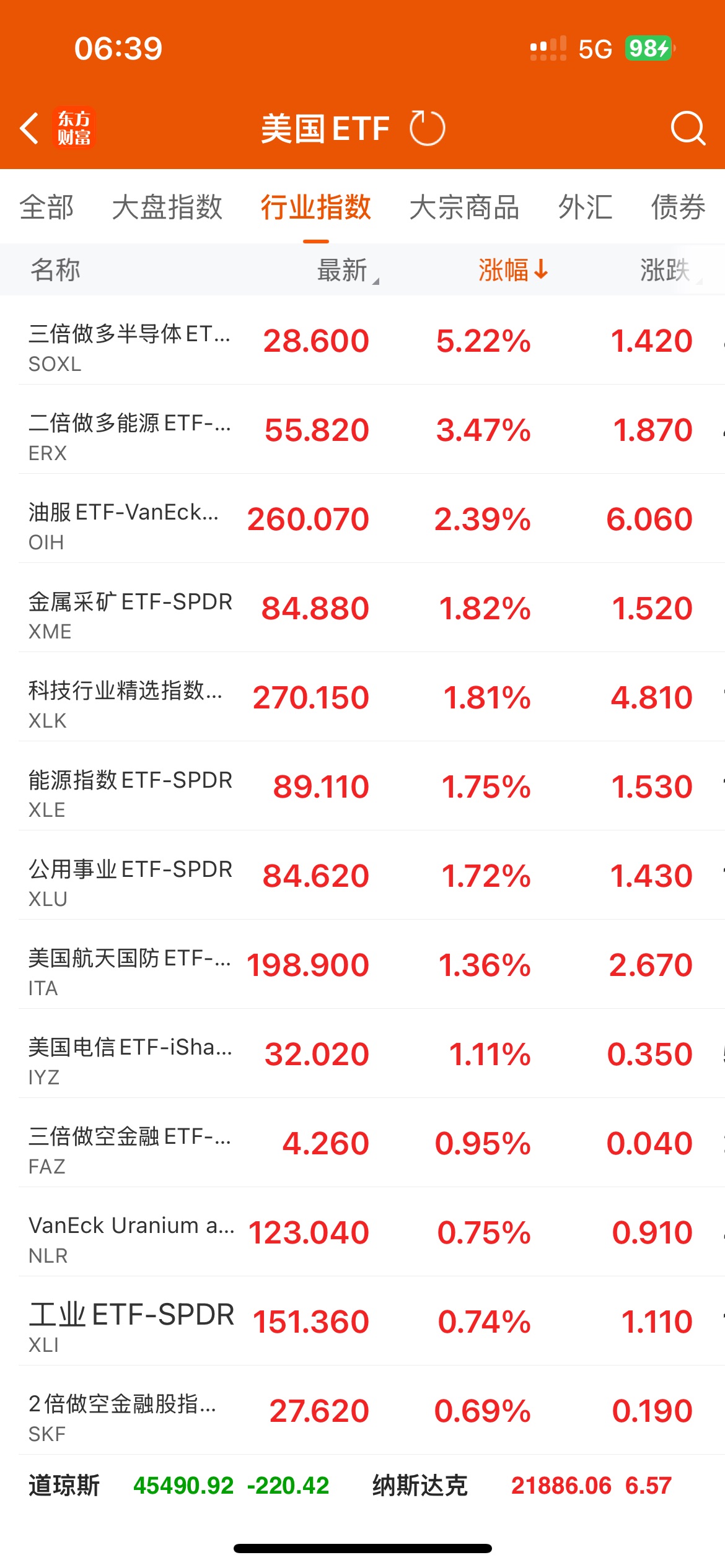Open the XLK technology ETF row

click(x=362, y=697)
